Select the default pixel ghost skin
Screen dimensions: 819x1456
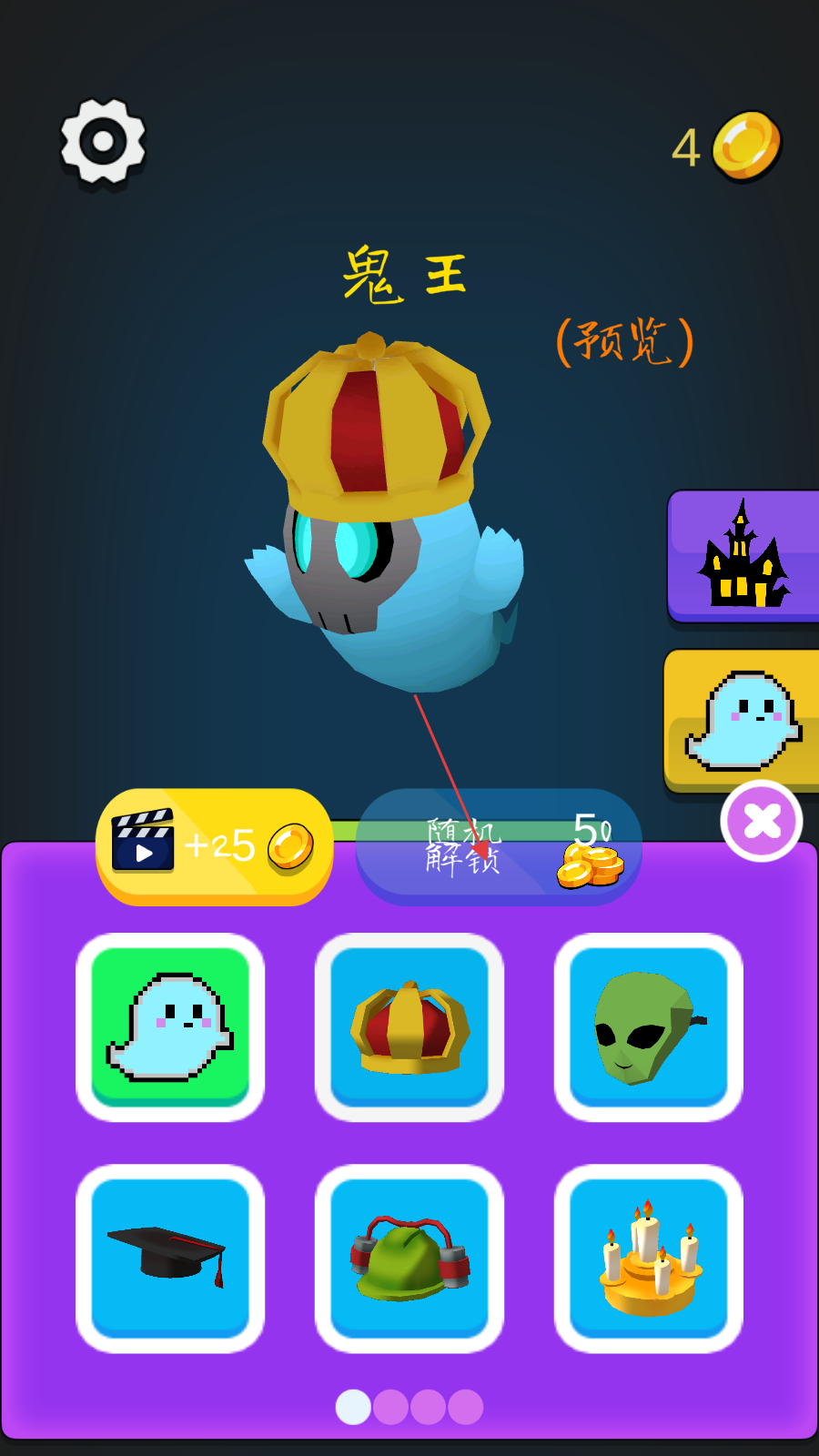pos(170,1026)
